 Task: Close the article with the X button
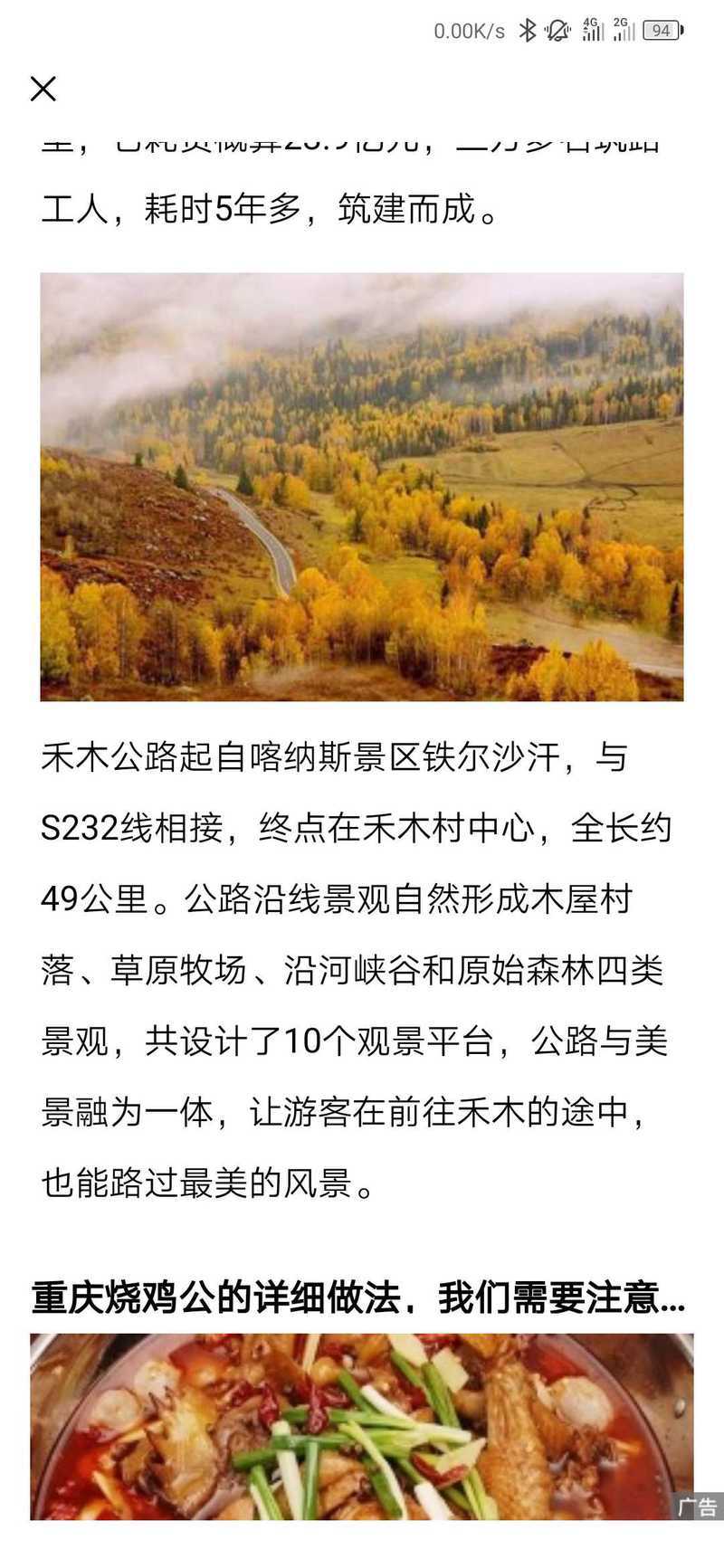coord(43,89)
